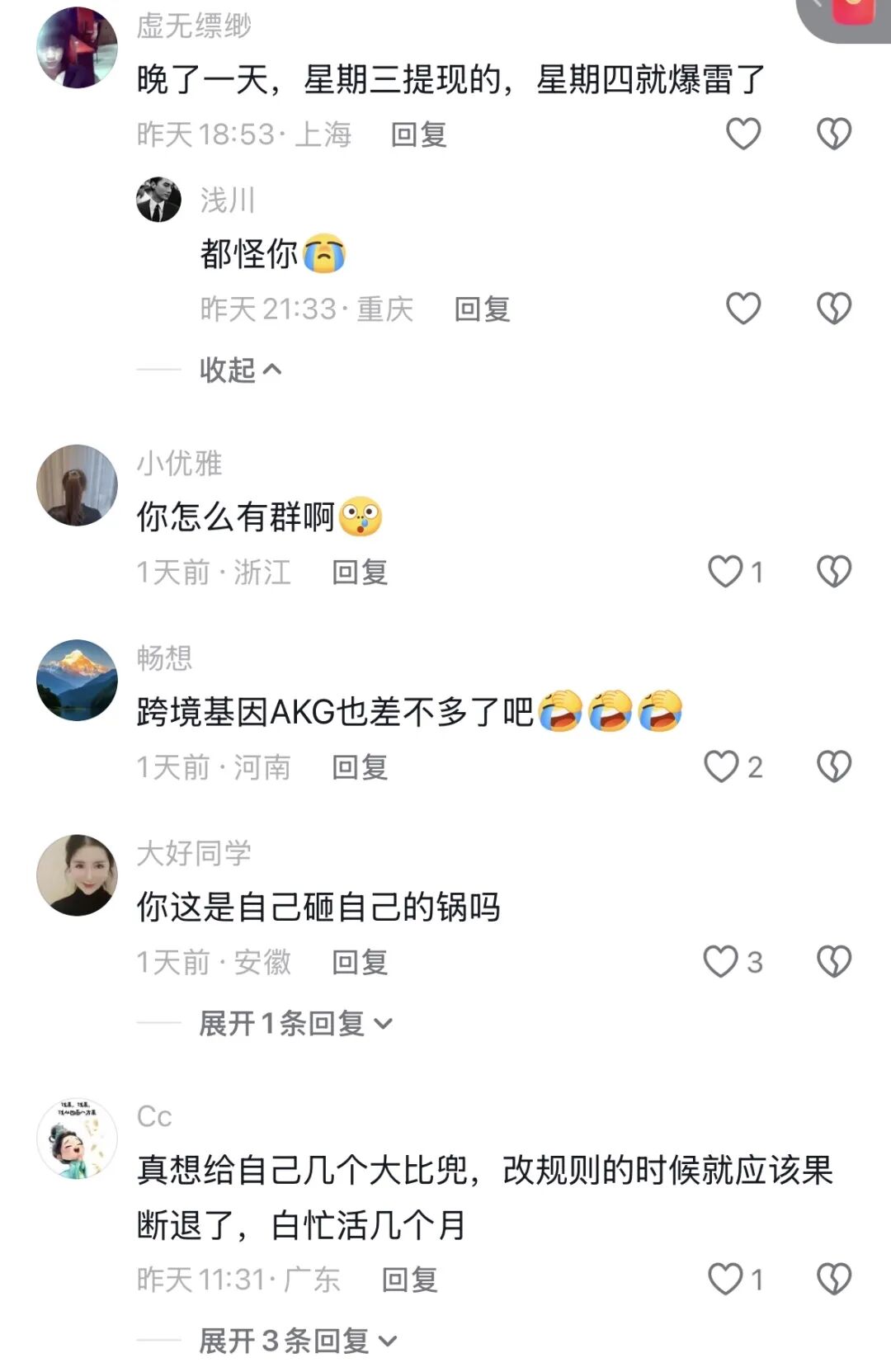Dislike 虚无缥缈's comment
This screenshot has height=1372, width=891.
click(x=833, y=134)
